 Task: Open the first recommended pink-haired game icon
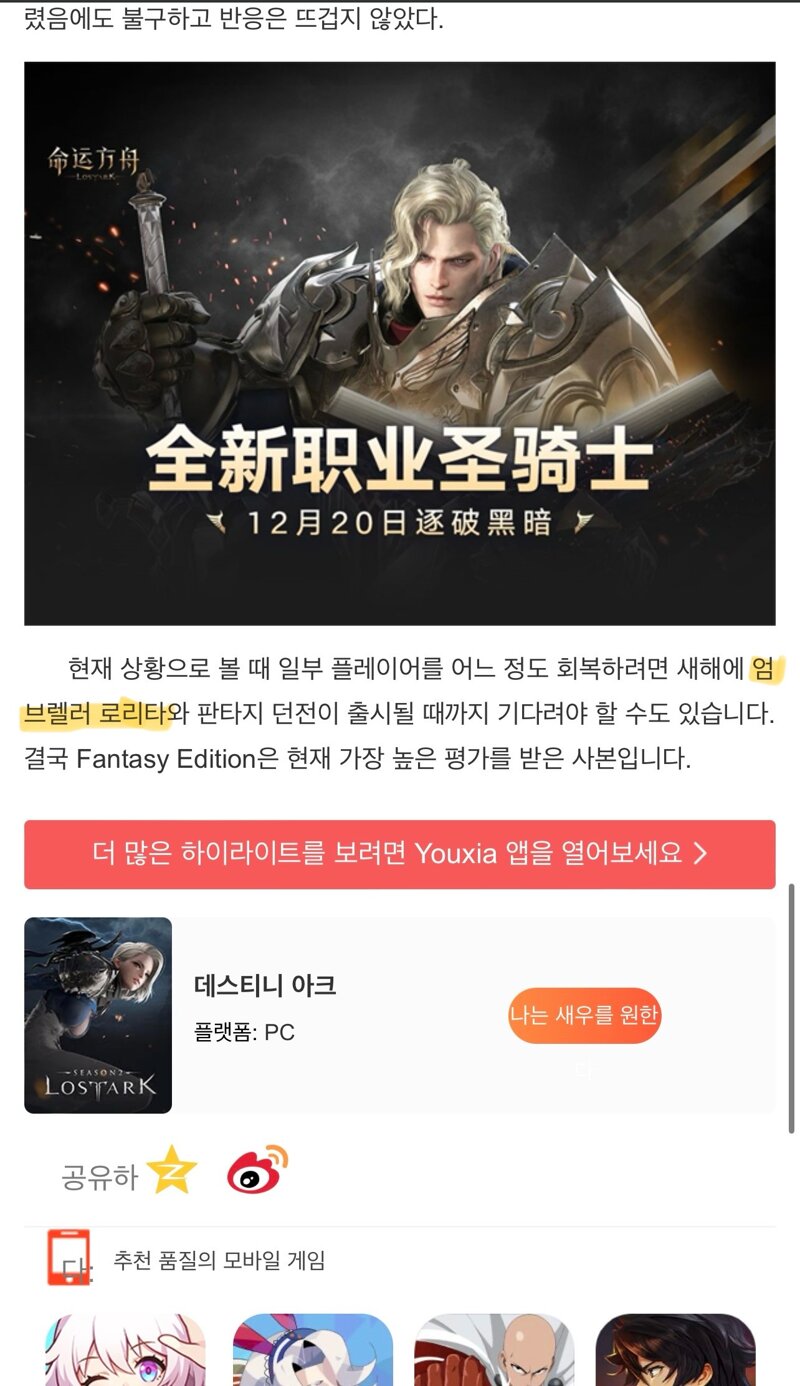pos(125,1350)
